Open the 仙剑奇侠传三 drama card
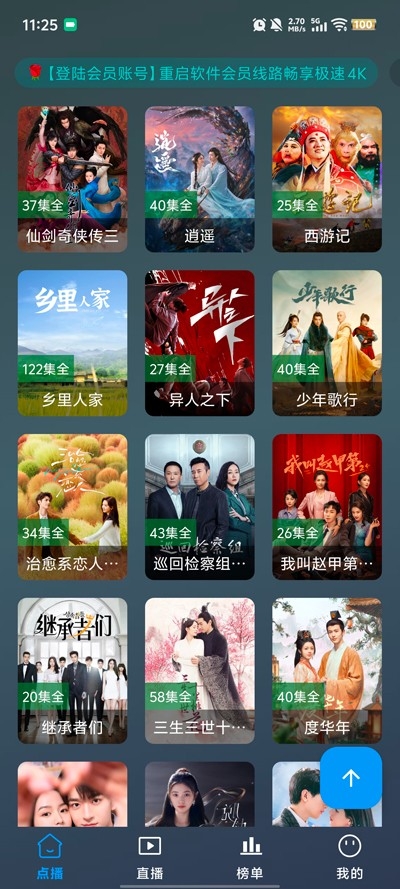 click(73, 179)
